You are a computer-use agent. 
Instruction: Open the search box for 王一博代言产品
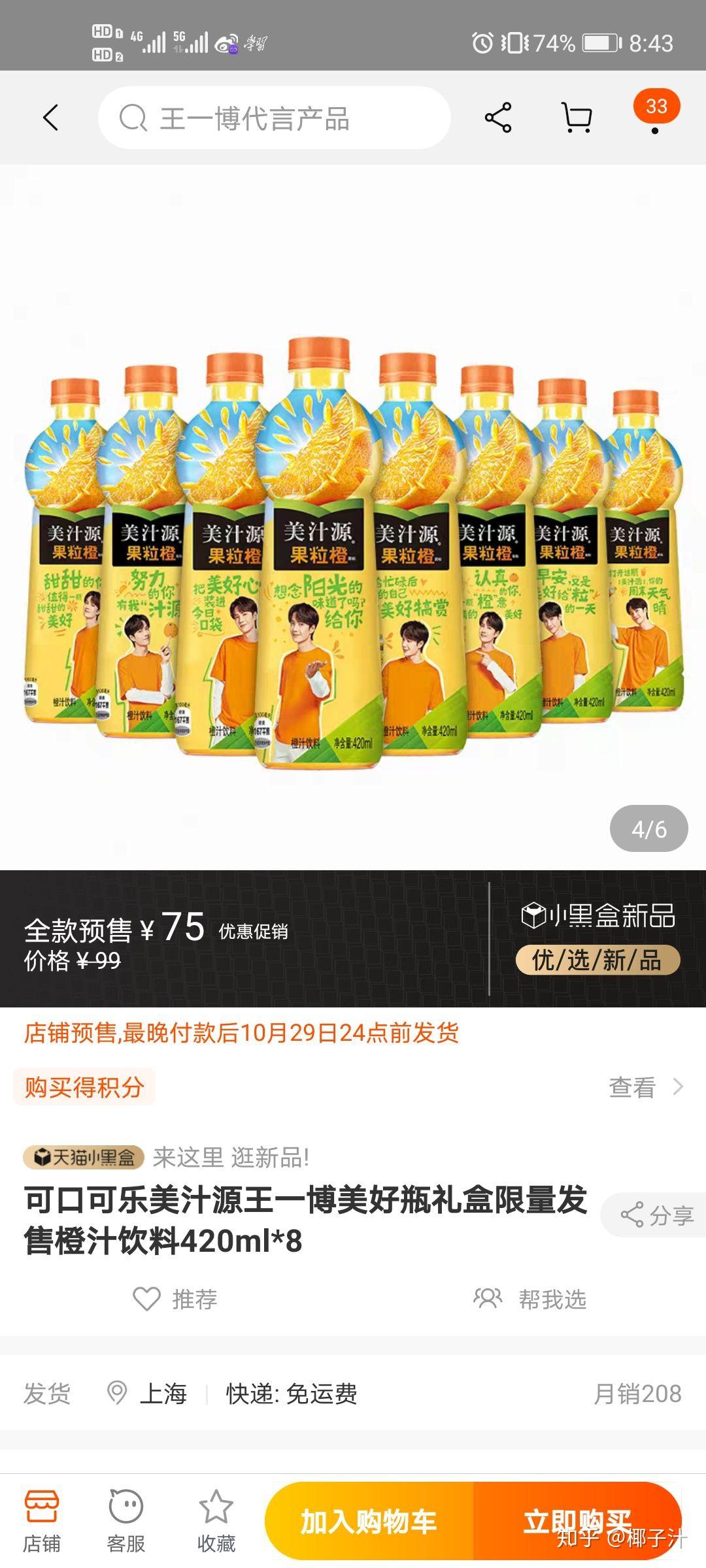274,118
